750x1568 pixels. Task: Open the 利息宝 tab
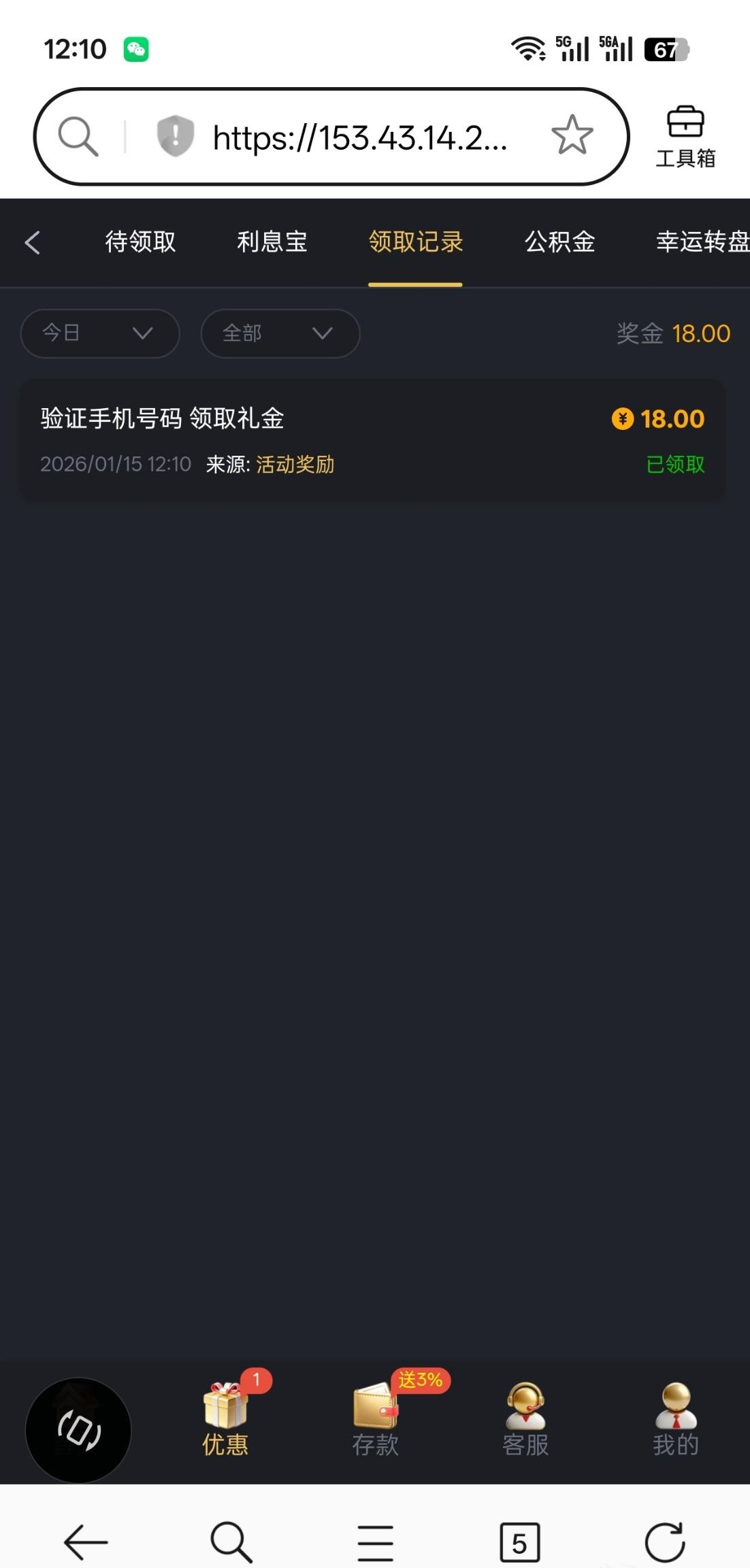pos(272,242)
